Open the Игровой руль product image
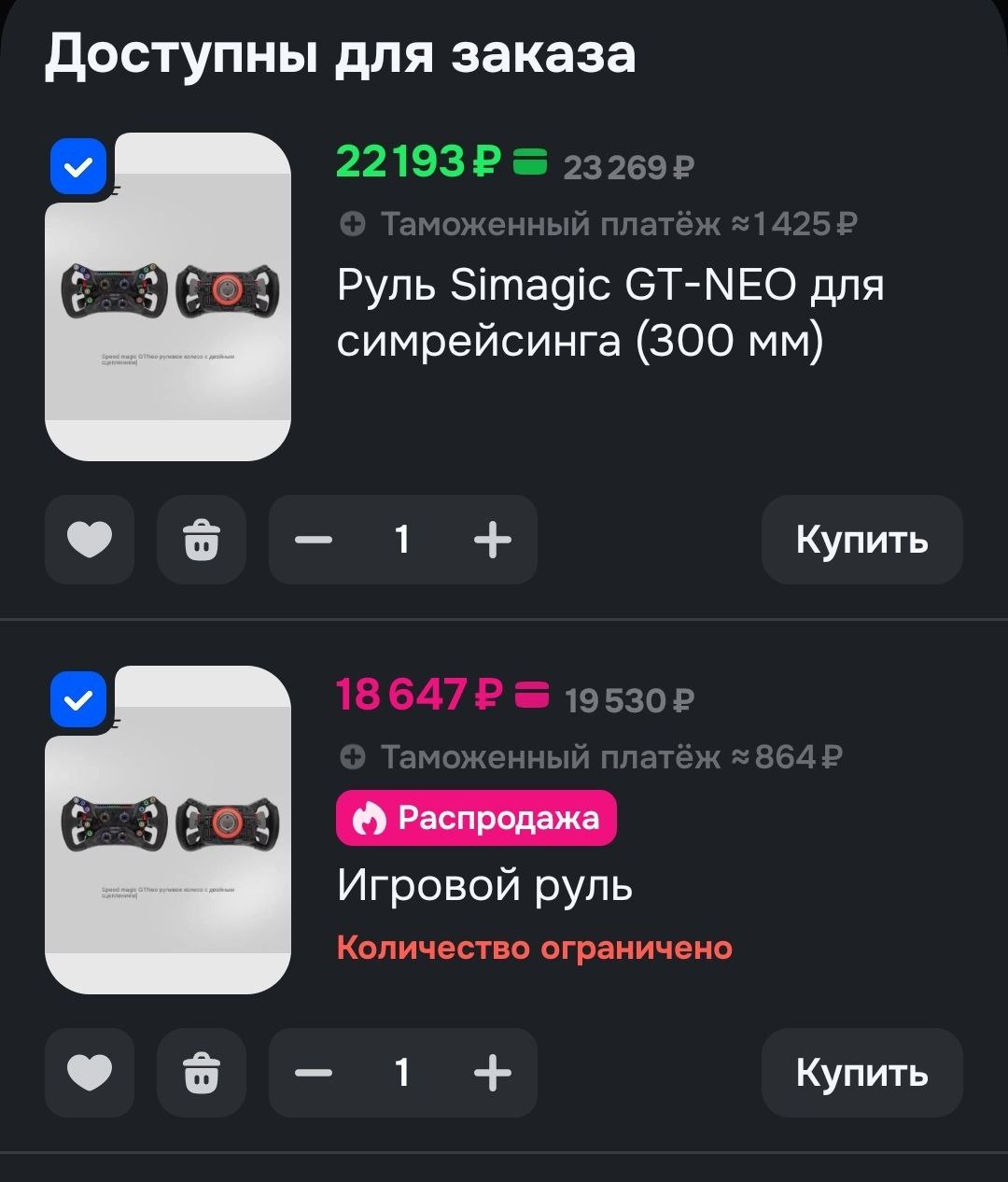The width and height of the screenshot is (1008, 1182). pos(168,840)
